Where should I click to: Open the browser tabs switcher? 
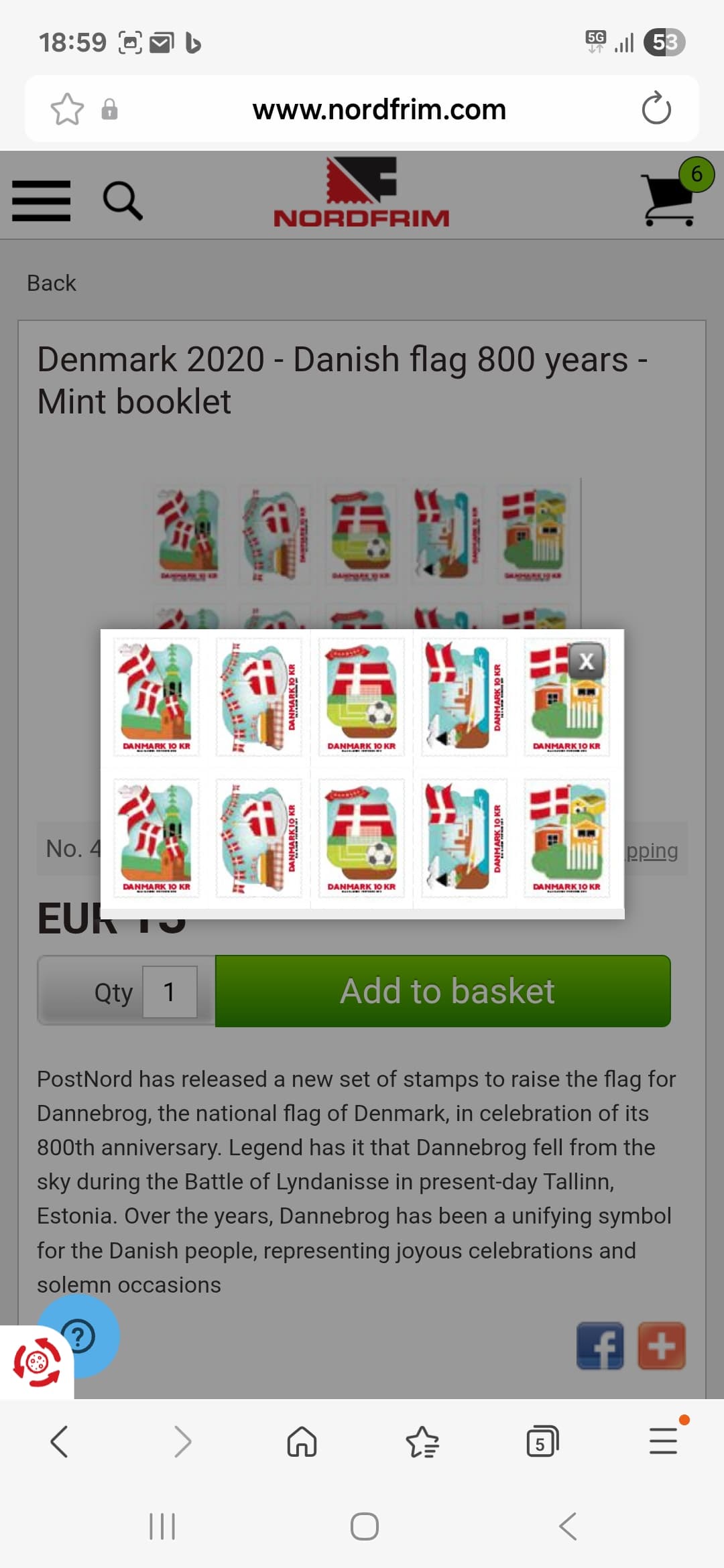(x=542, y=1441)
